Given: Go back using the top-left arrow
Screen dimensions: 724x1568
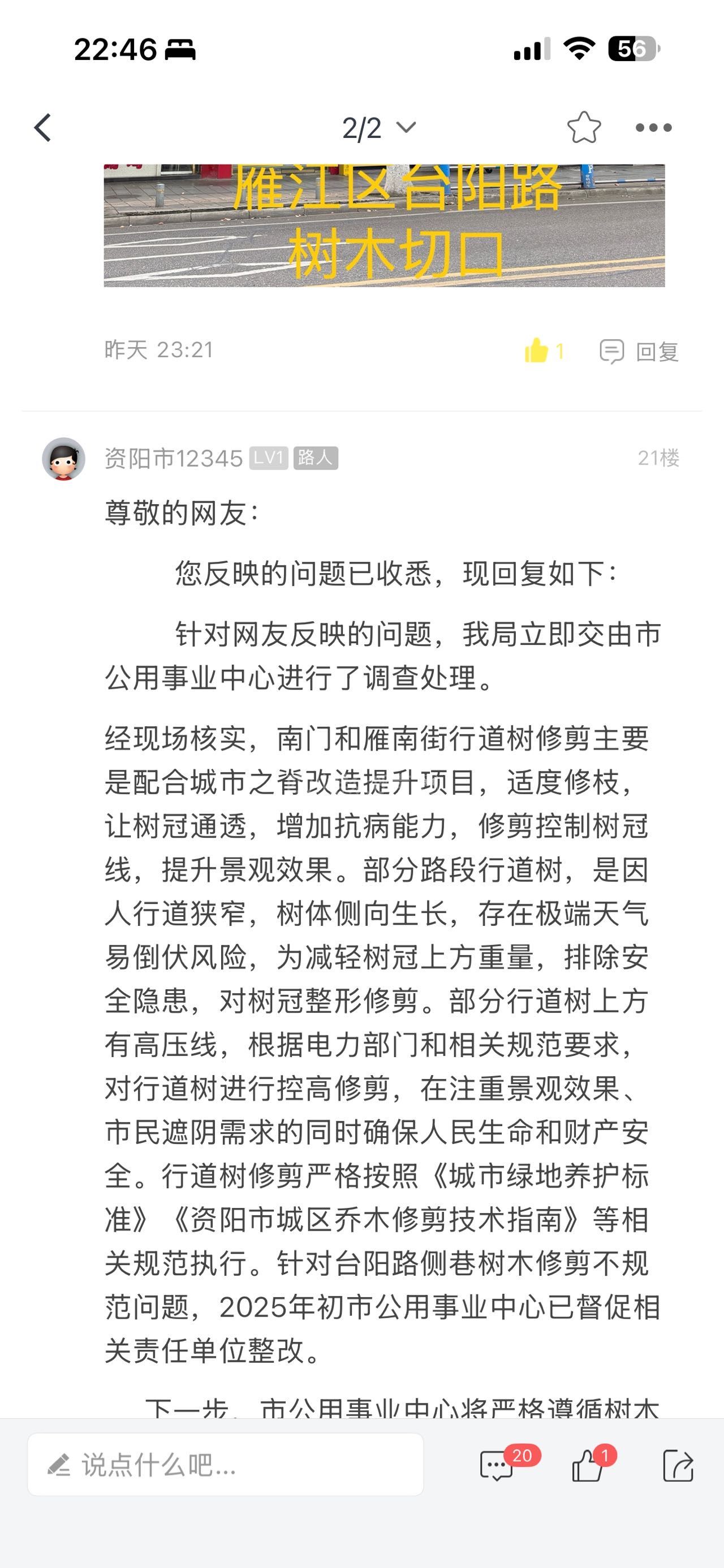Looking at the screenshot, I should (42, 128).
